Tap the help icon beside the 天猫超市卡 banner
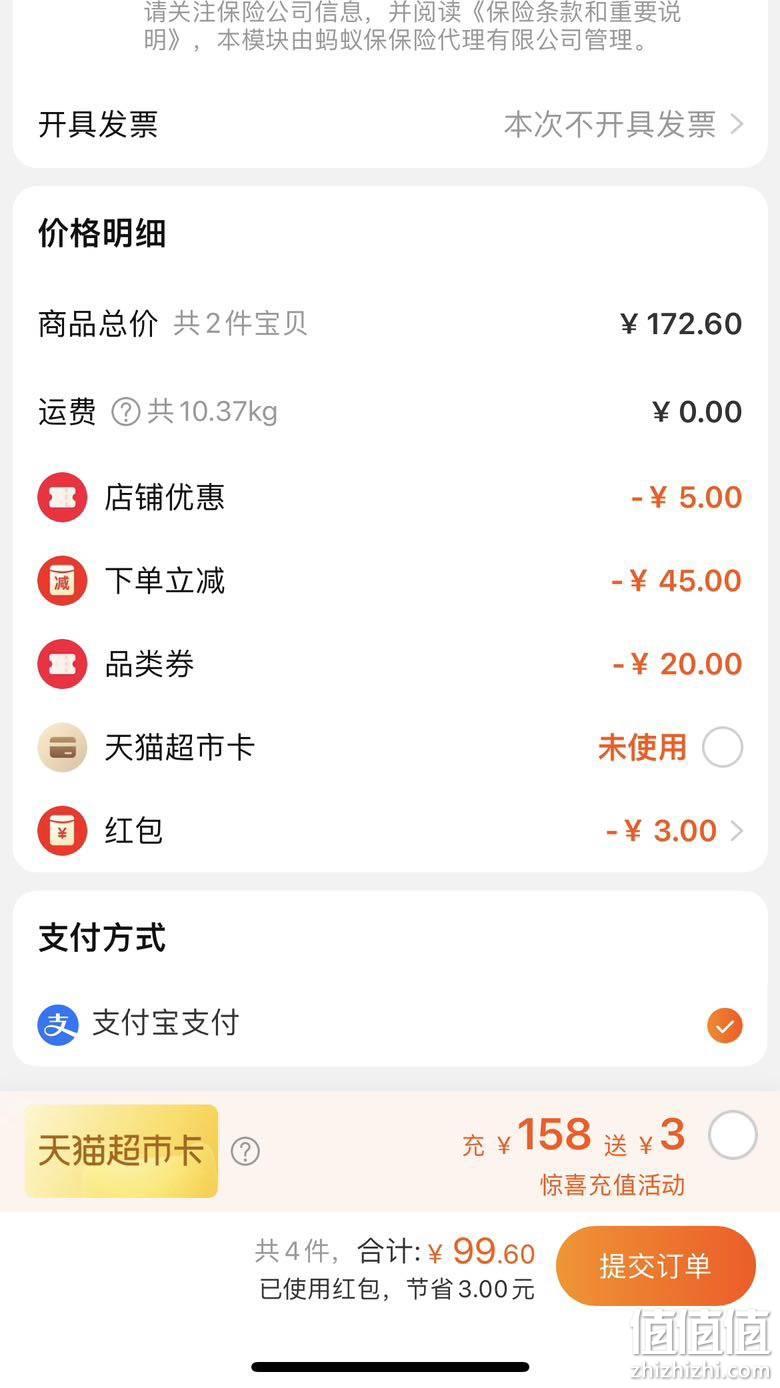This screenshot has width=780, height=1388. [245, 1152]
